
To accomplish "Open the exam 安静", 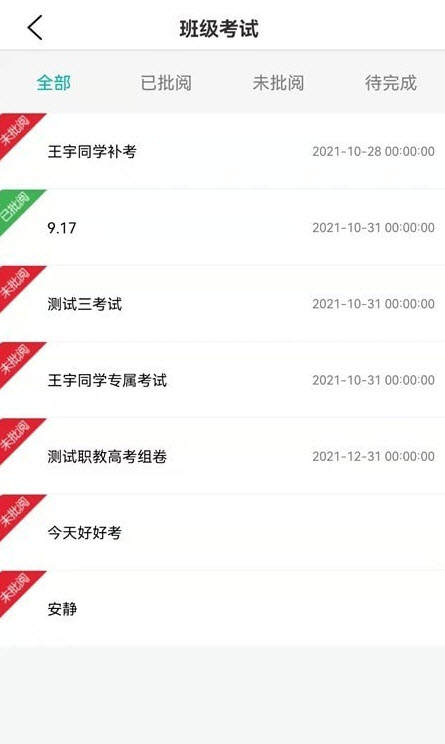I will (x=222, y=609).
